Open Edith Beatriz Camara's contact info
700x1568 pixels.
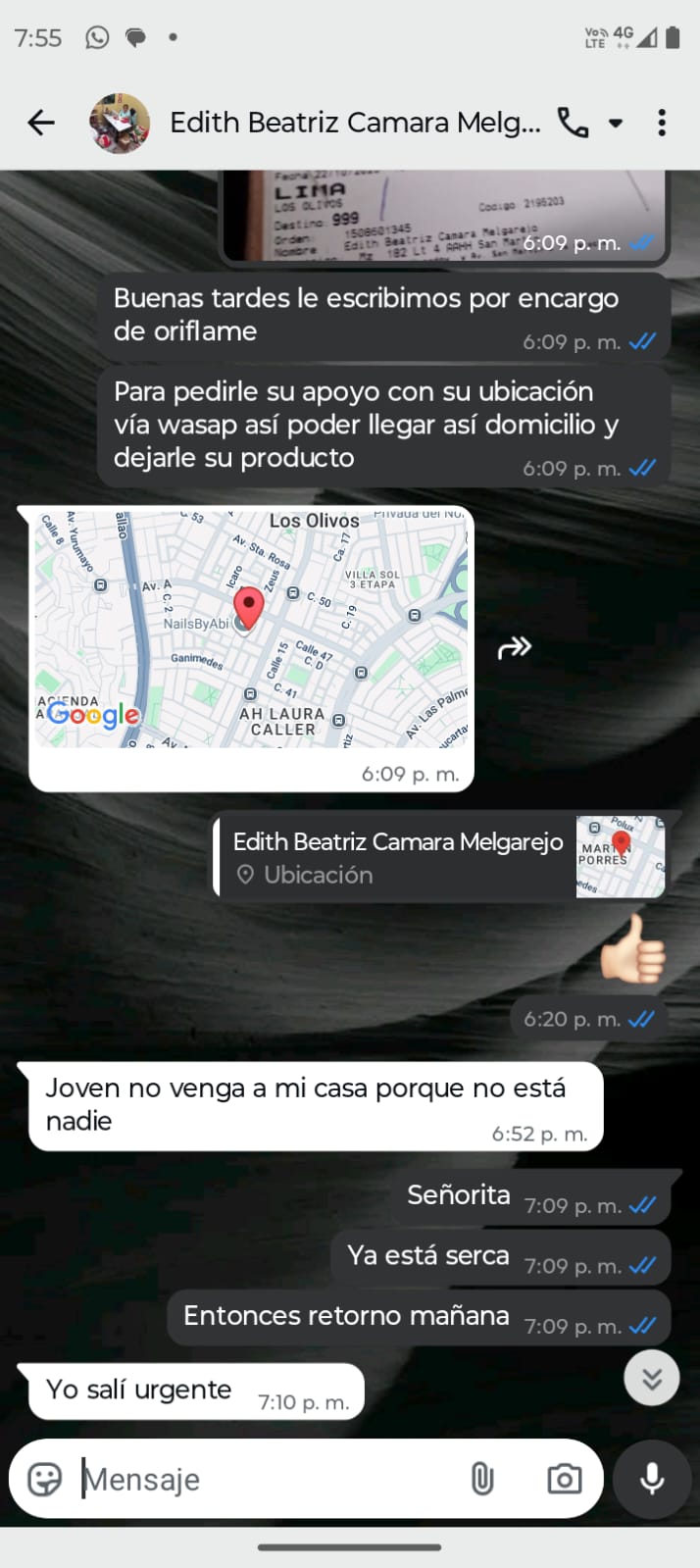pos(354,123)
